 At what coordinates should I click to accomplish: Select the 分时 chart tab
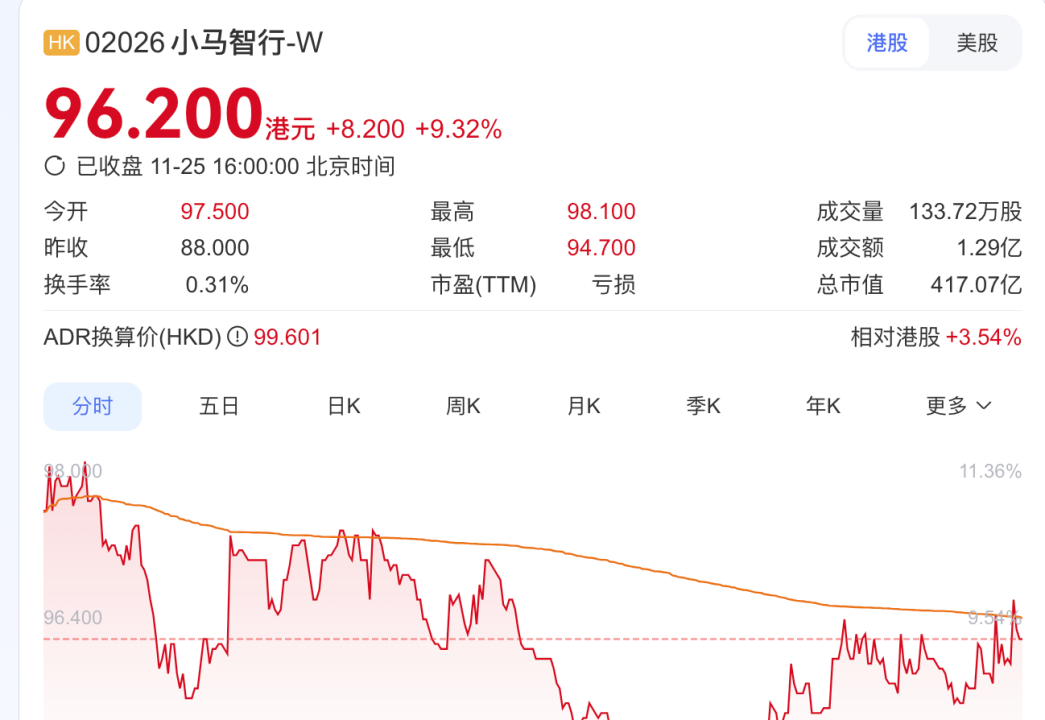[92, 406]
